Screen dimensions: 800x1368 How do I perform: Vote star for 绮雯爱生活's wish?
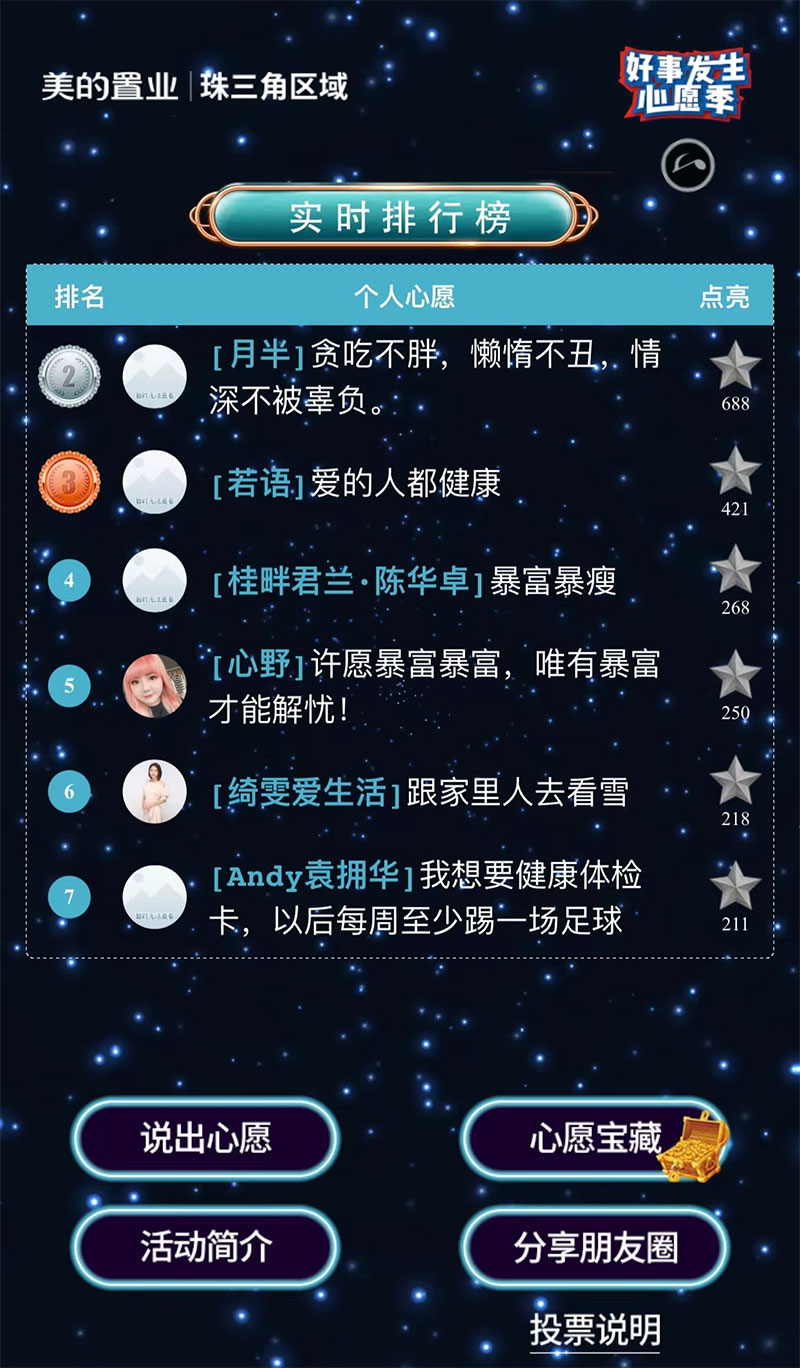(x=735, y=781)
